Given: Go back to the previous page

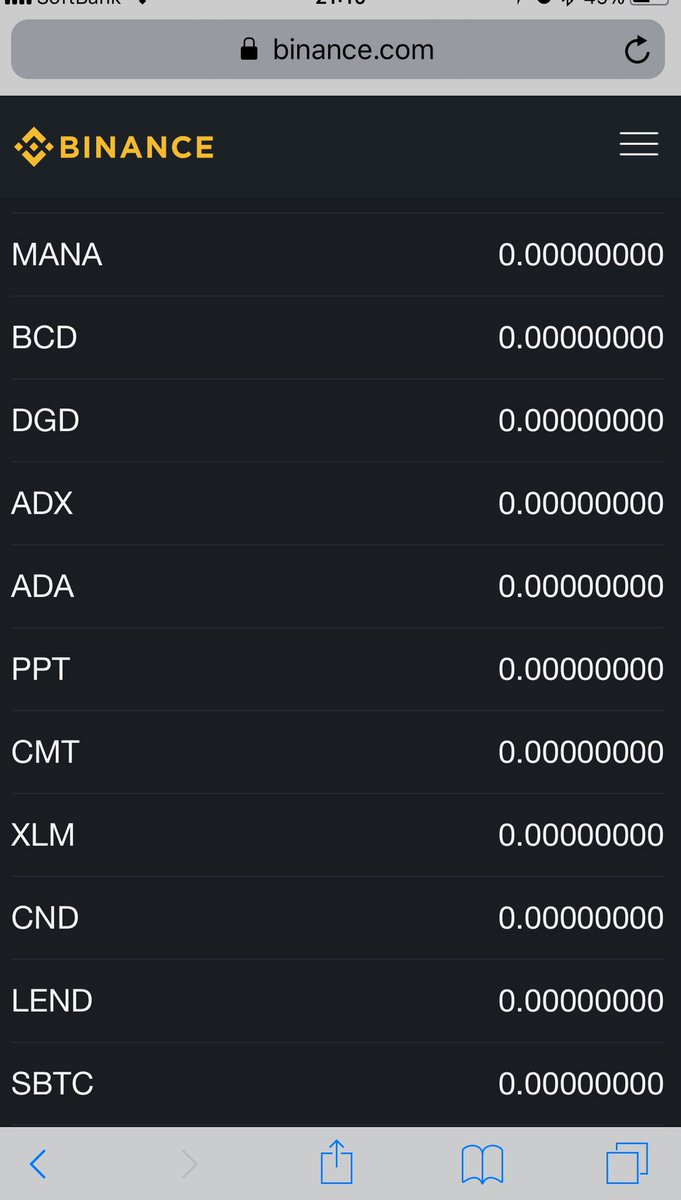Looking at the screenshot, I should pos(38,1163).
